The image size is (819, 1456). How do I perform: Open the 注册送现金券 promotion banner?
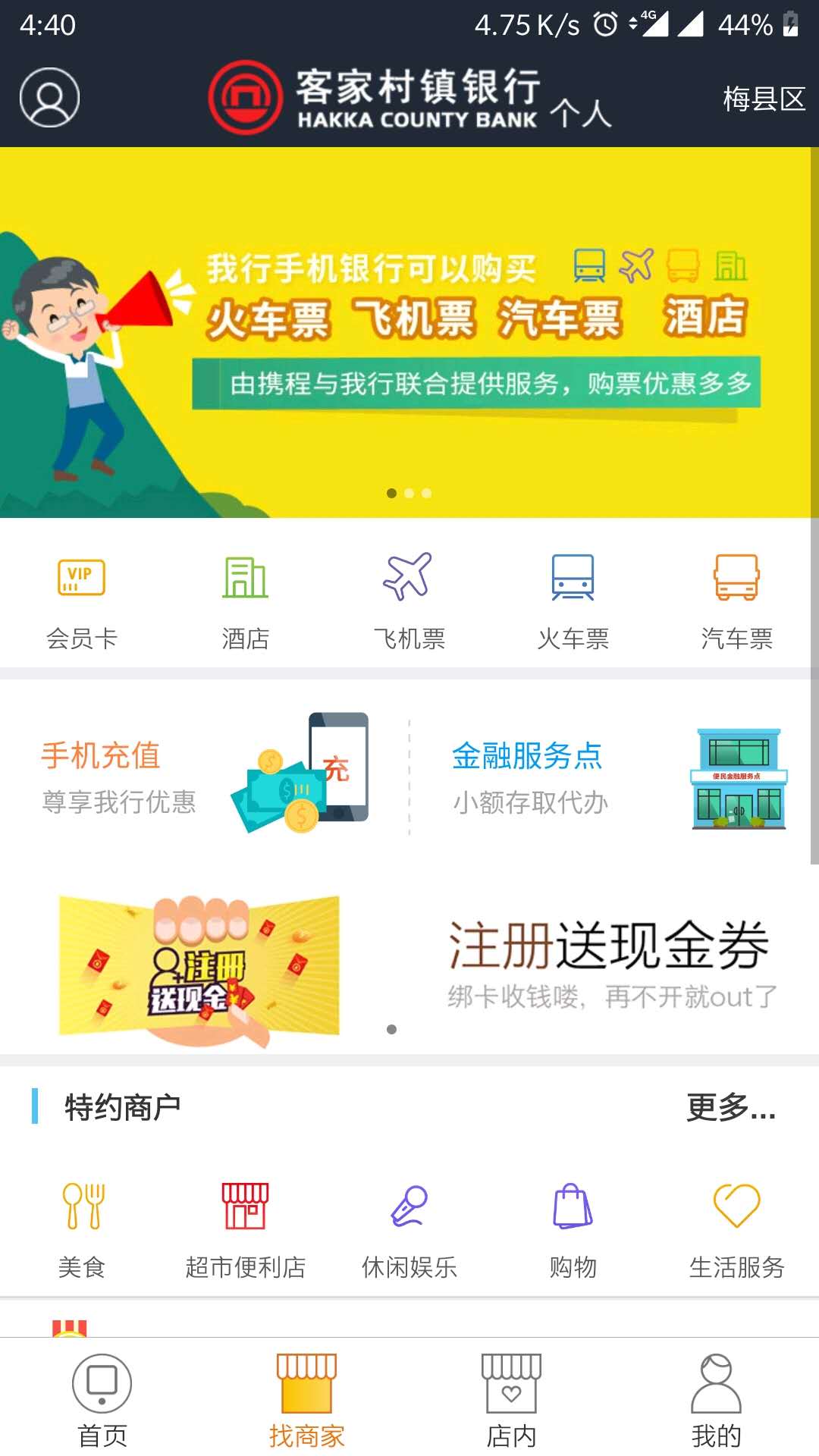click(x=409, y=965)
